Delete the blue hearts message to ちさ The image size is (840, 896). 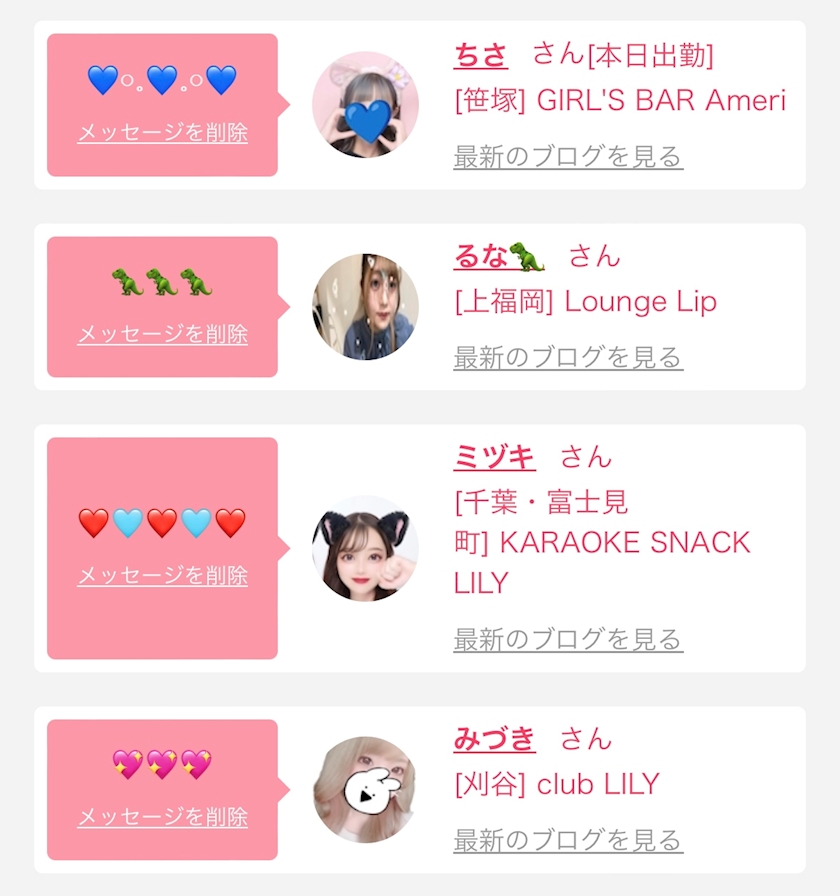(x=162, y=133)
